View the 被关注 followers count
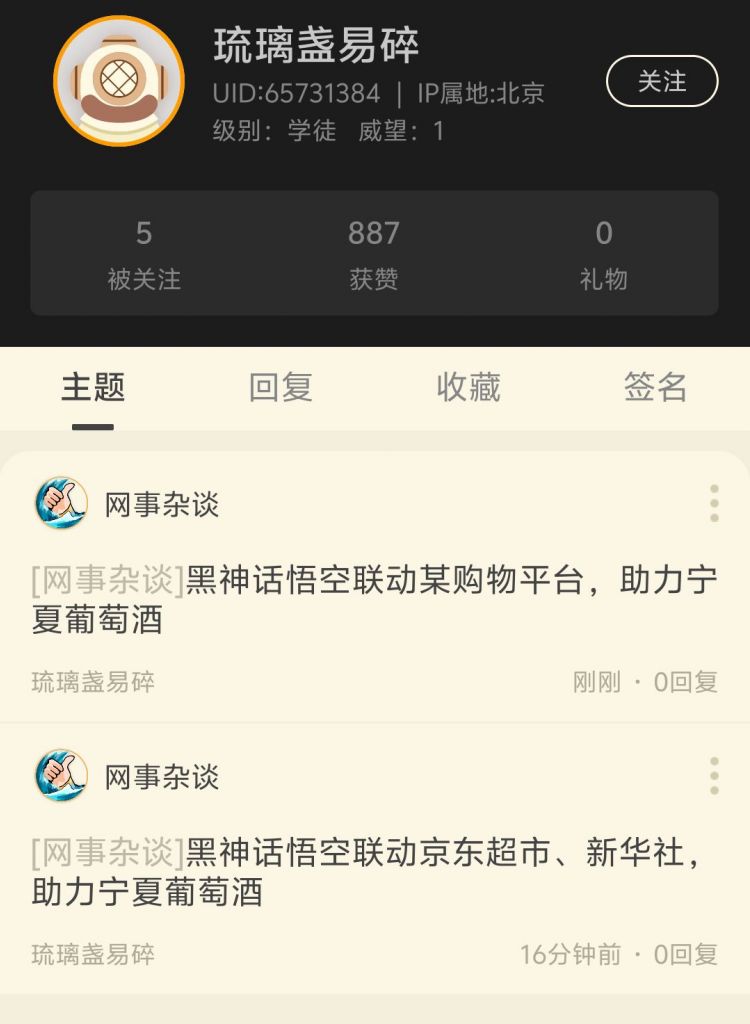 point(144,254)
